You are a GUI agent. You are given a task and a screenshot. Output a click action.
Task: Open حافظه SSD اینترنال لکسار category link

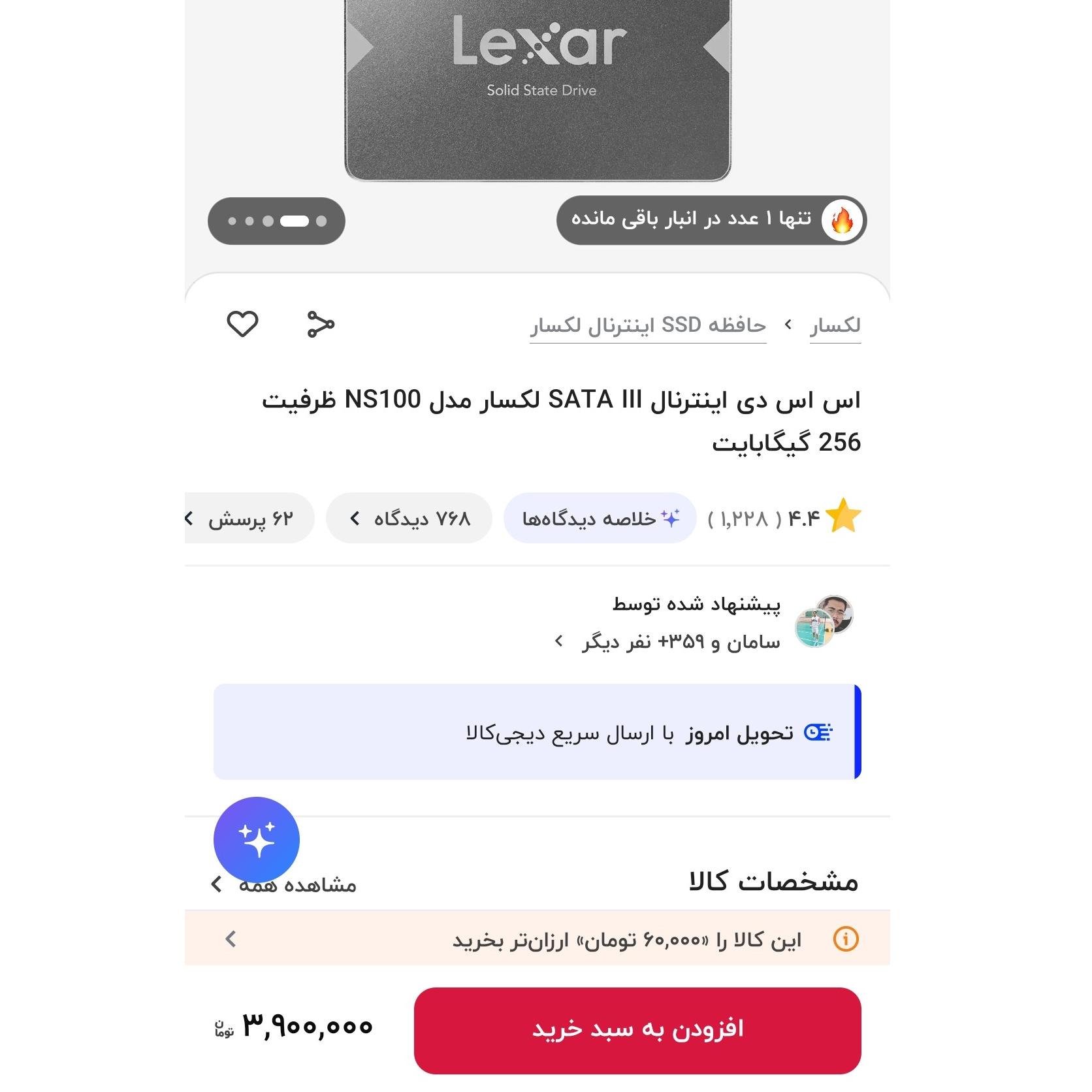click(x=648, y=325)
